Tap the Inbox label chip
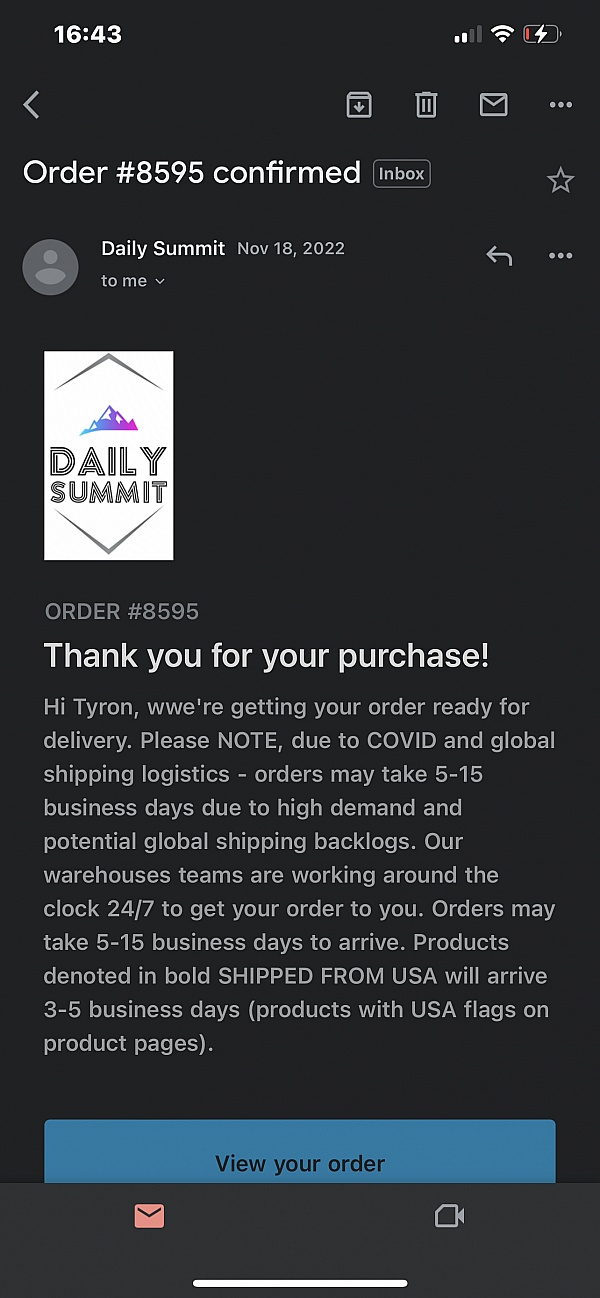The width and height of the screenshot is (600, 1298). [x=402, y=174]
